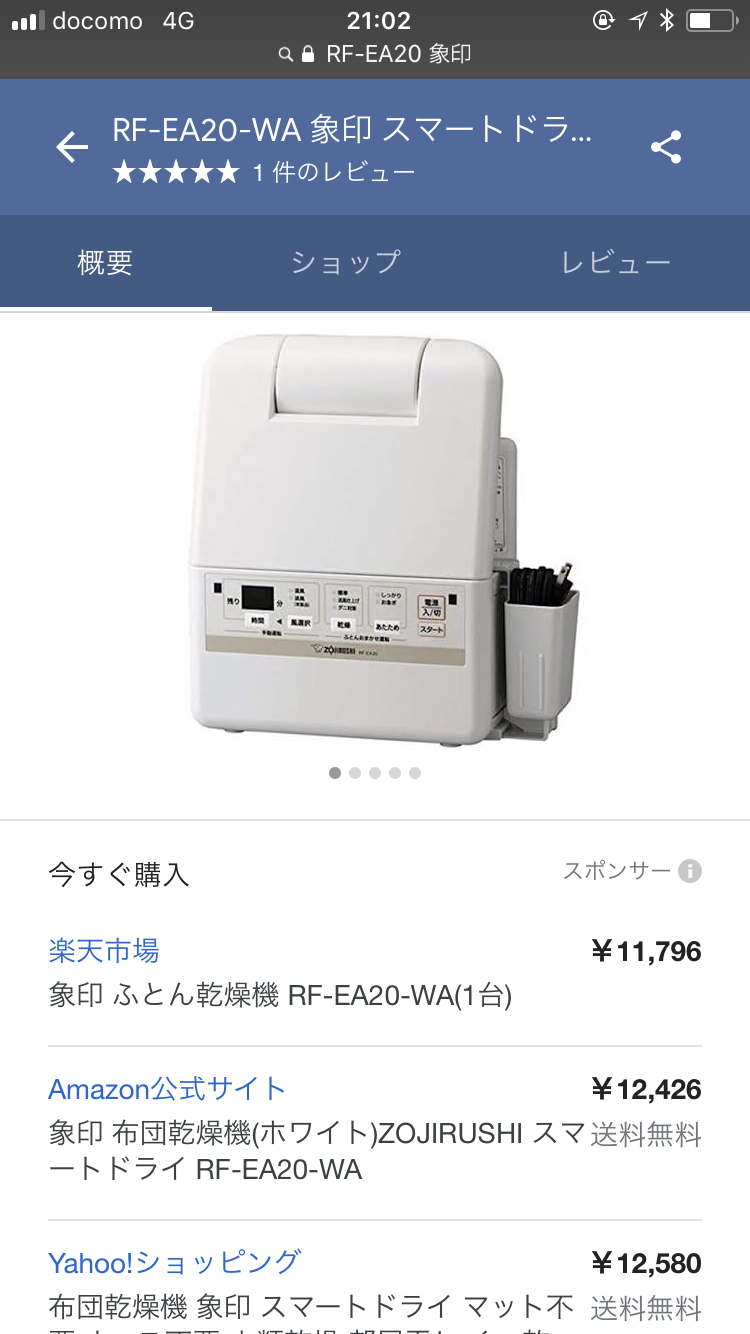Go back using the arrow icon
The image size is (750, 1334).
(72, 148)
